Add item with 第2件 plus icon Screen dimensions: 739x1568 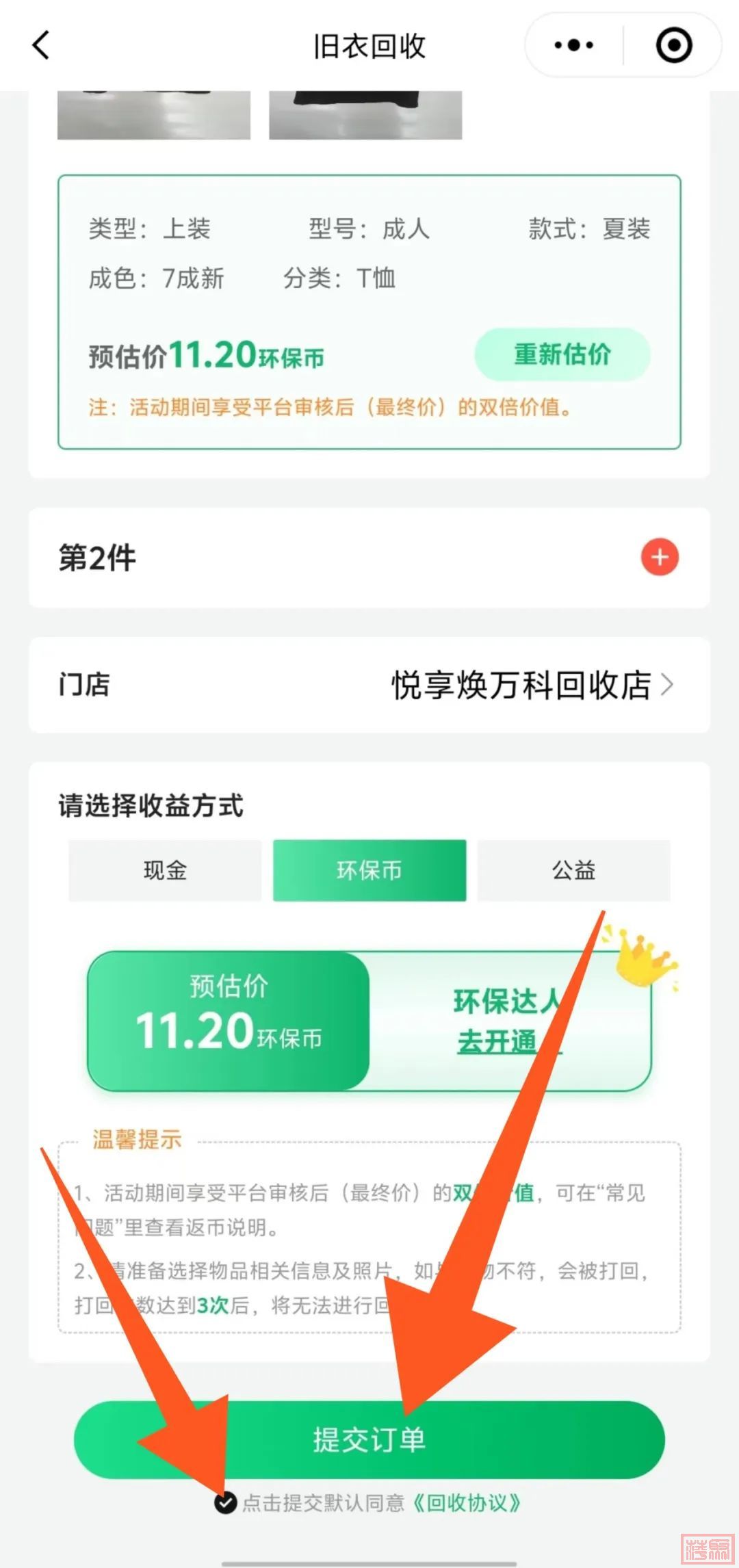point(659,557)
